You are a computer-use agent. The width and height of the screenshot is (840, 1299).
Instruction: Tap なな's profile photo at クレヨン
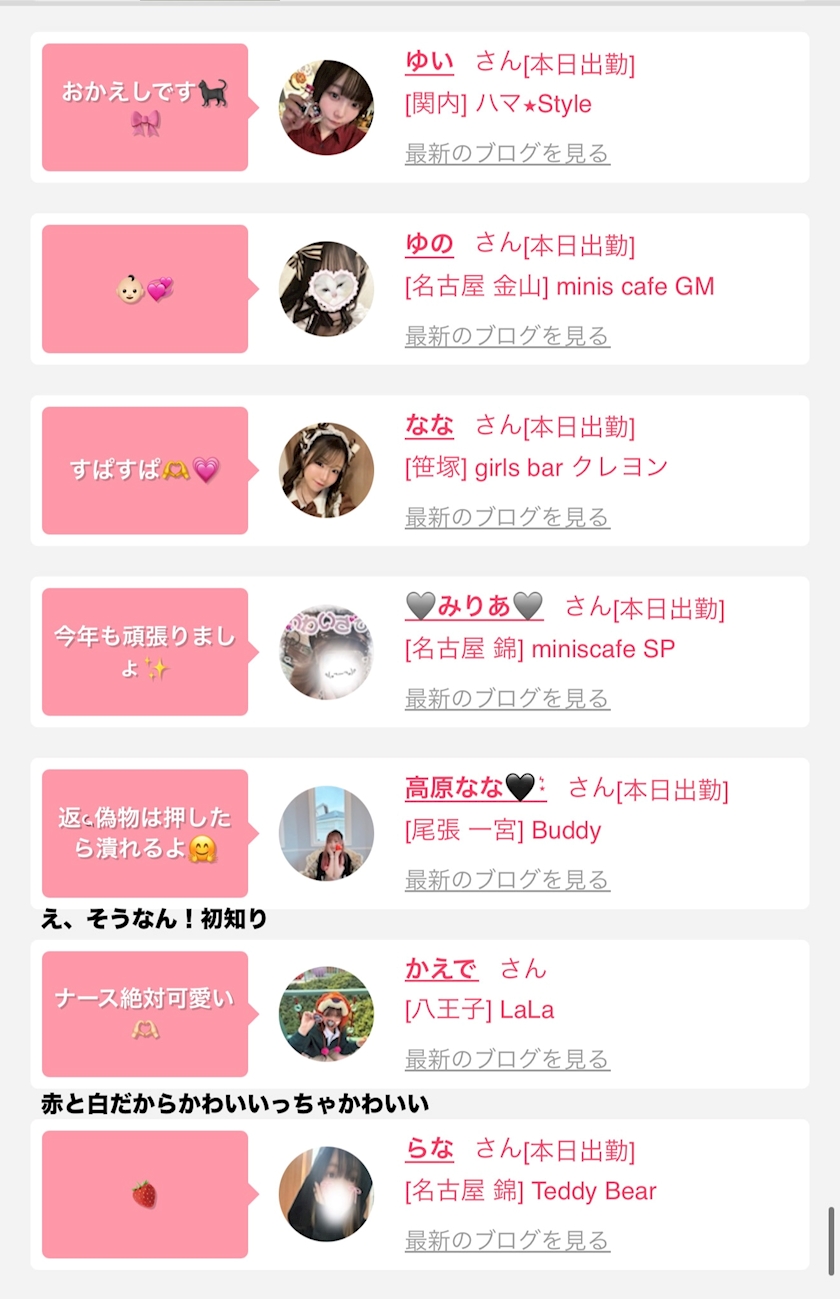326,470
